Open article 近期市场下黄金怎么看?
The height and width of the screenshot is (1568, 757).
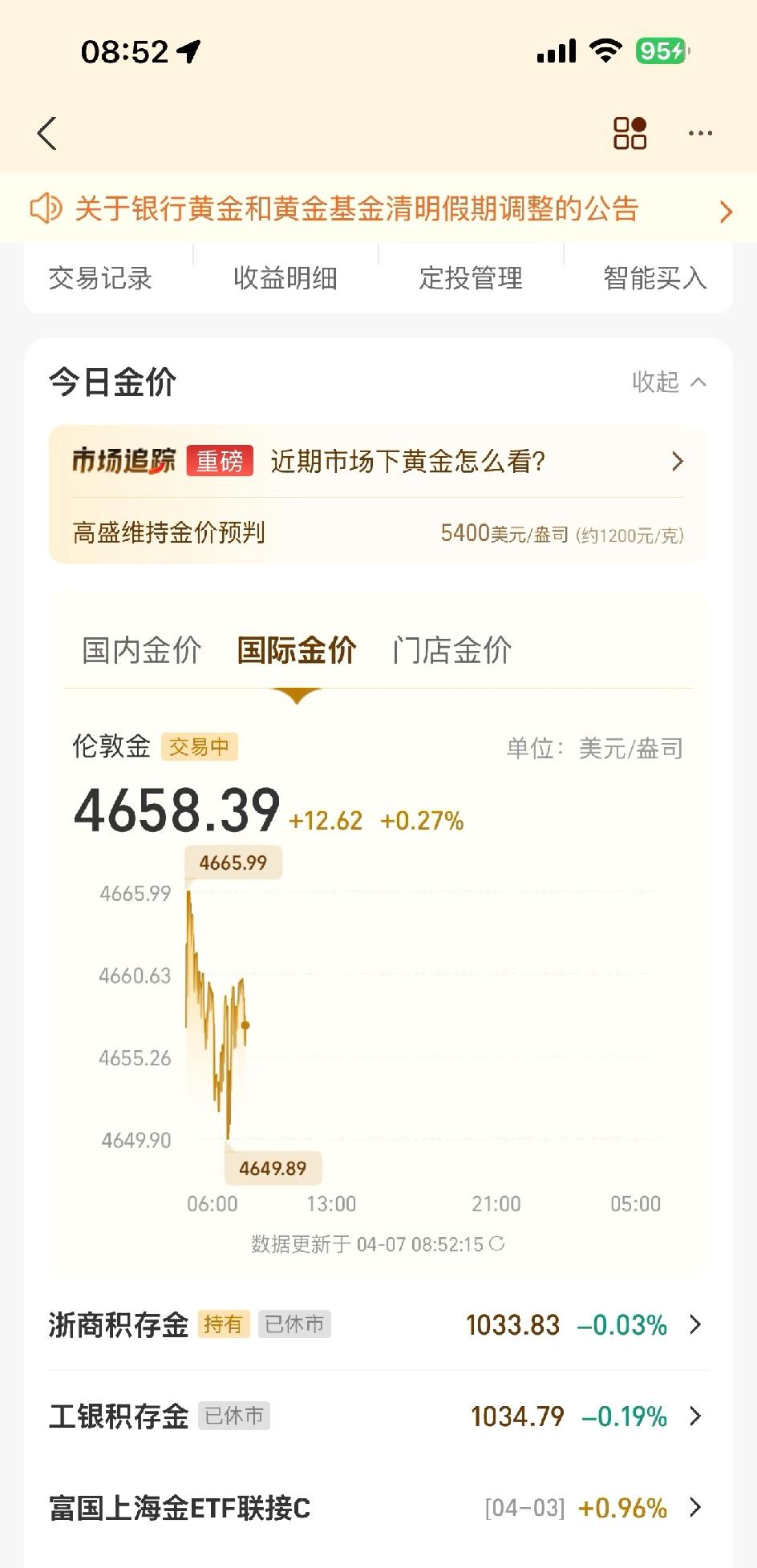coord(407,462)
